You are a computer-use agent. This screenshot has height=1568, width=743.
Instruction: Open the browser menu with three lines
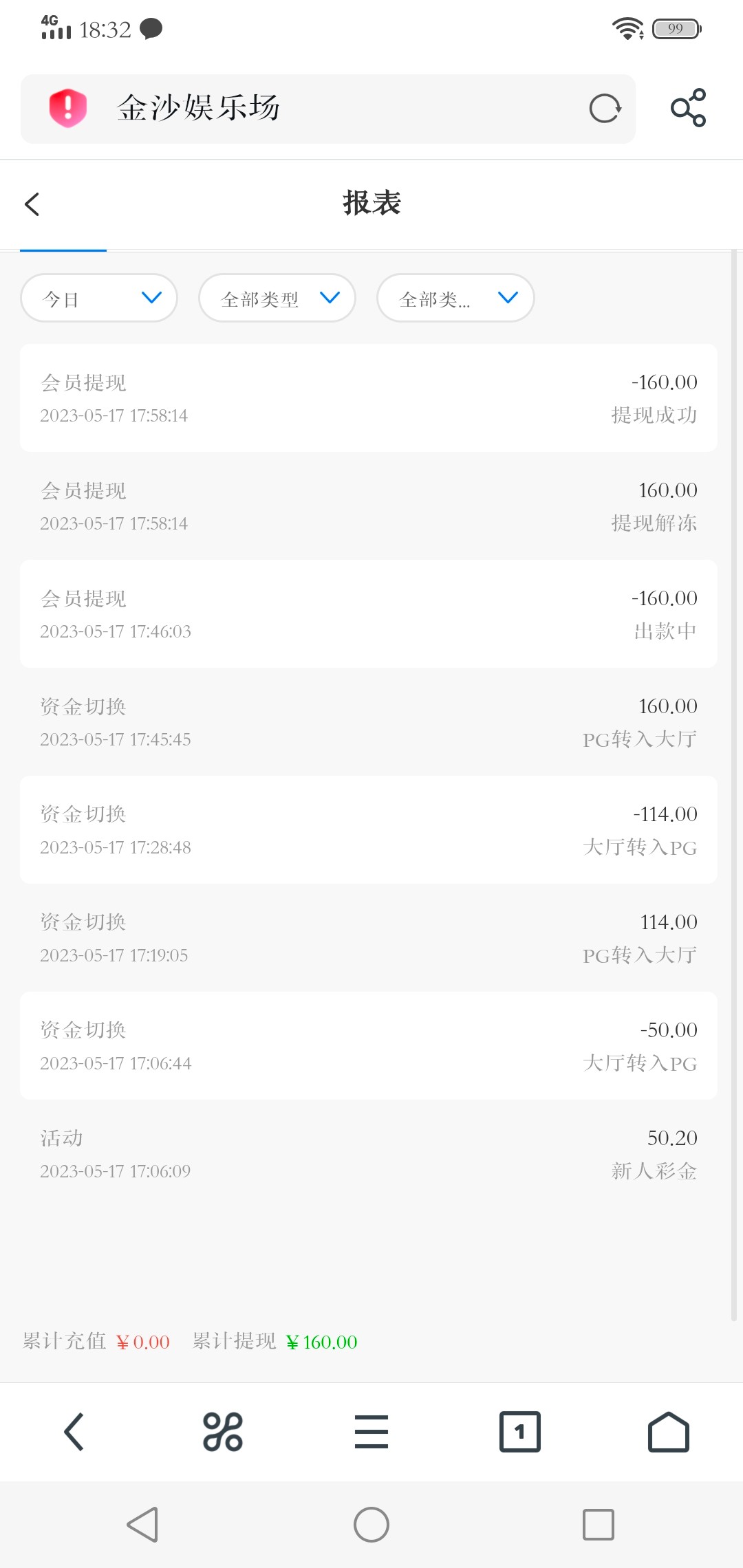tap(371, 1432)
